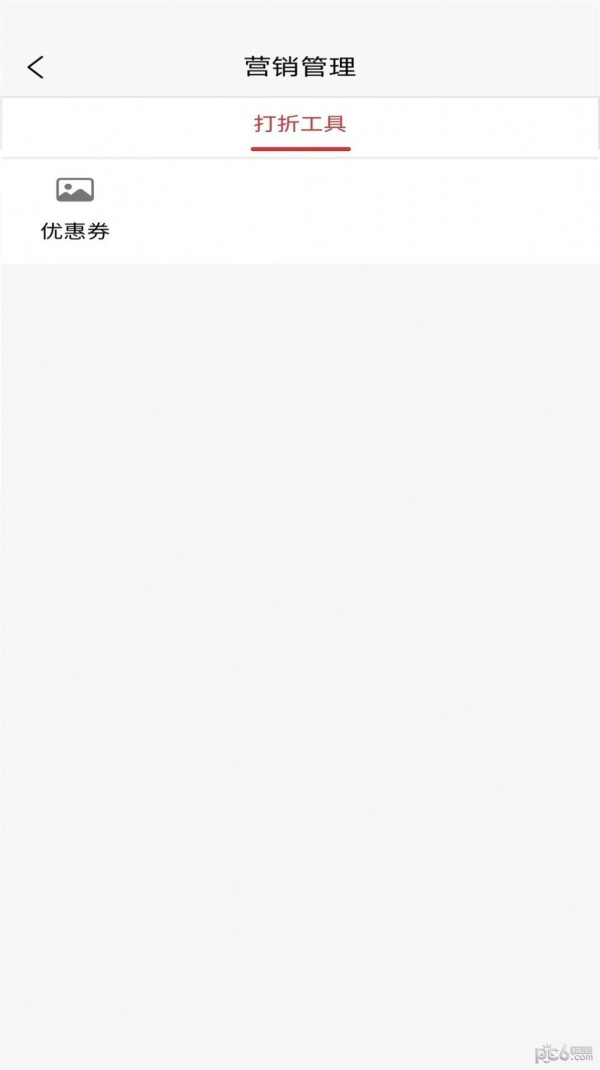This screenshot has width=600, height=1070.
Task: Open the 优惠券 coupon tool
Action: [x=75, y=208]
